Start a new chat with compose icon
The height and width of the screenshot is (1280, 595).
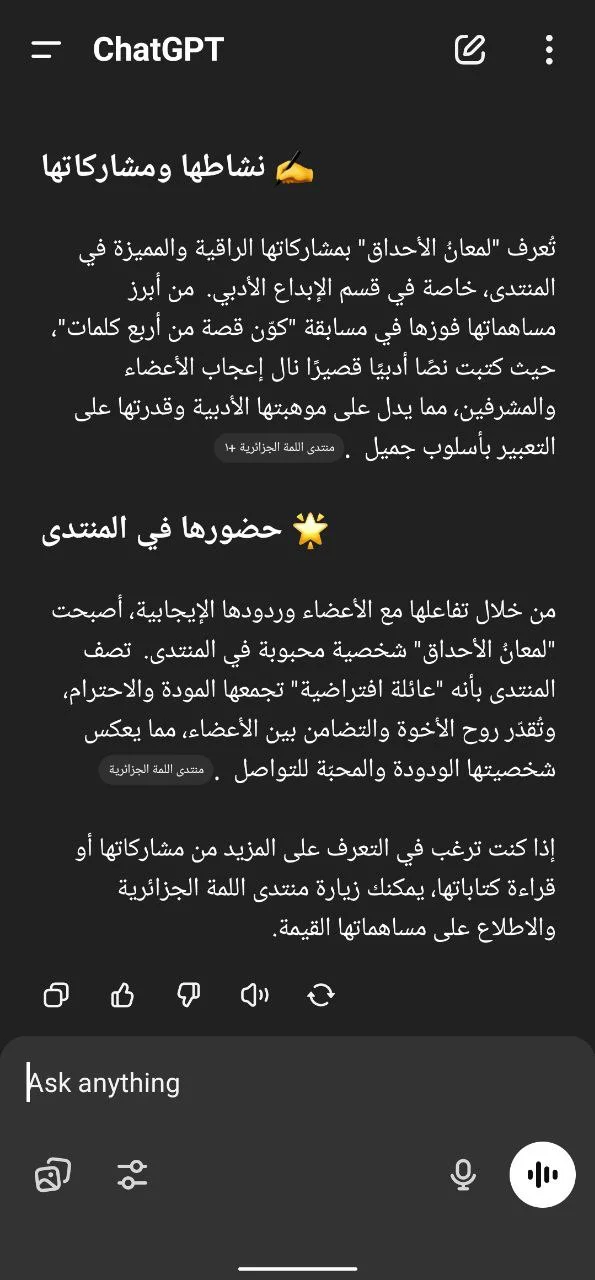tap(470, 50)
